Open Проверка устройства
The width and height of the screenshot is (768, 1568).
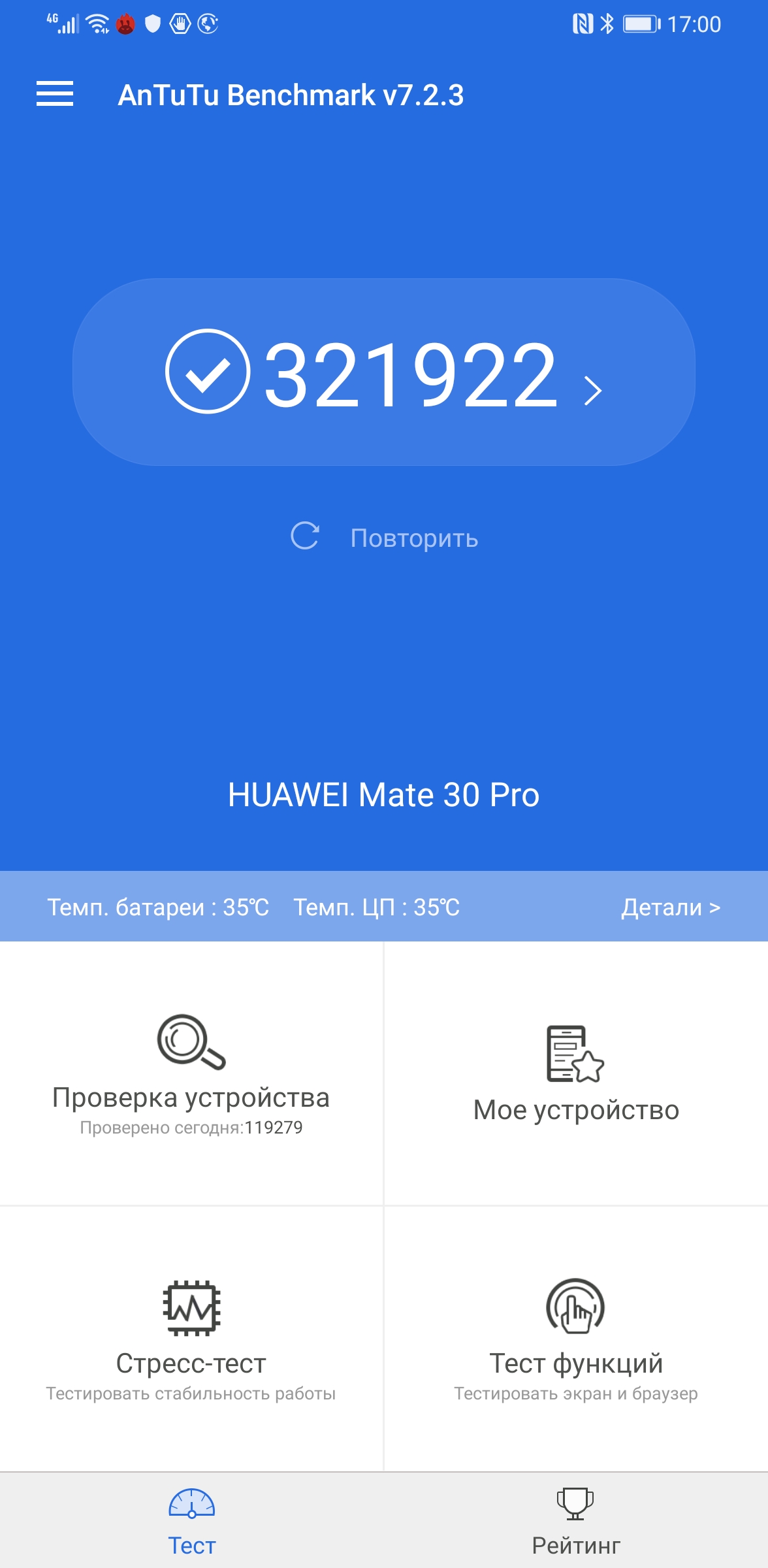[x=191, y=1075]
